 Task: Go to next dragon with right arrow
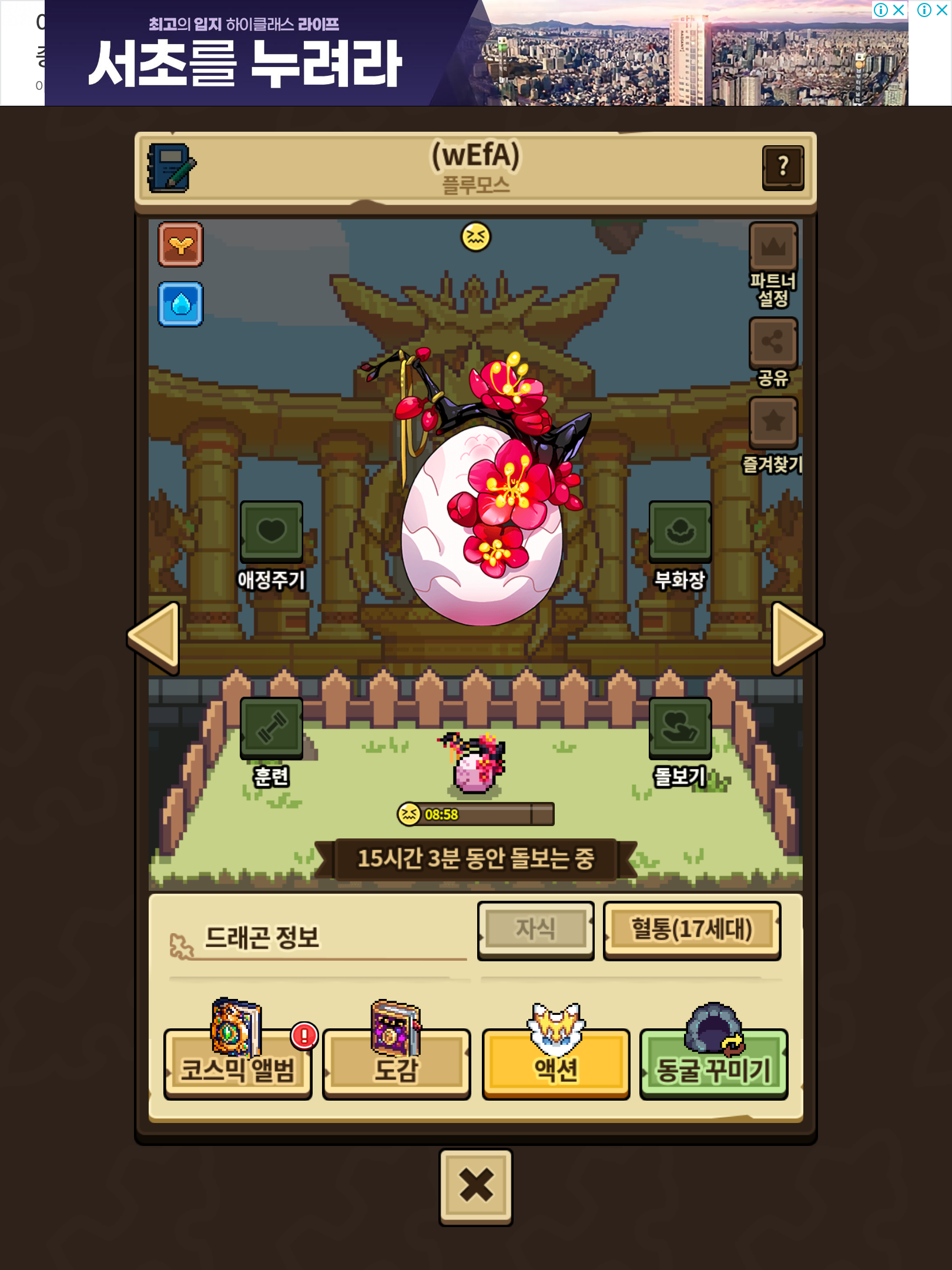(797, 637)
